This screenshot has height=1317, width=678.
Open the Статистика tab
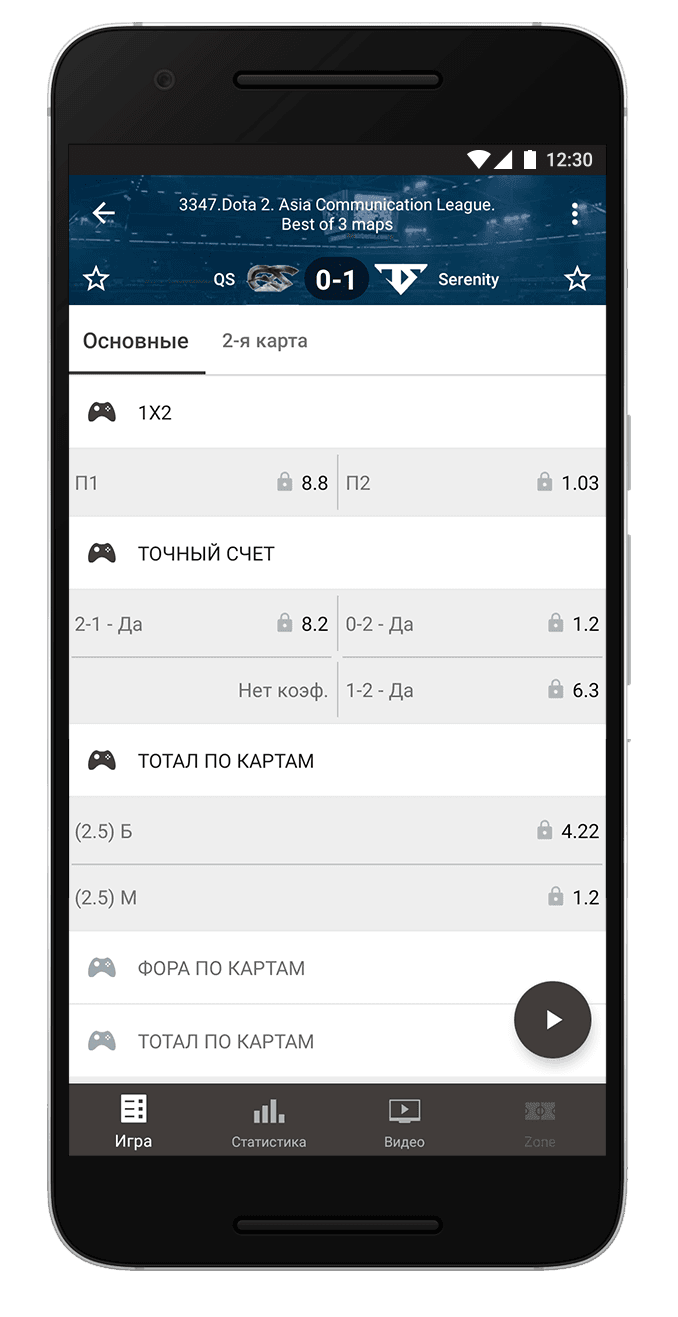[x=269, y=1121]
